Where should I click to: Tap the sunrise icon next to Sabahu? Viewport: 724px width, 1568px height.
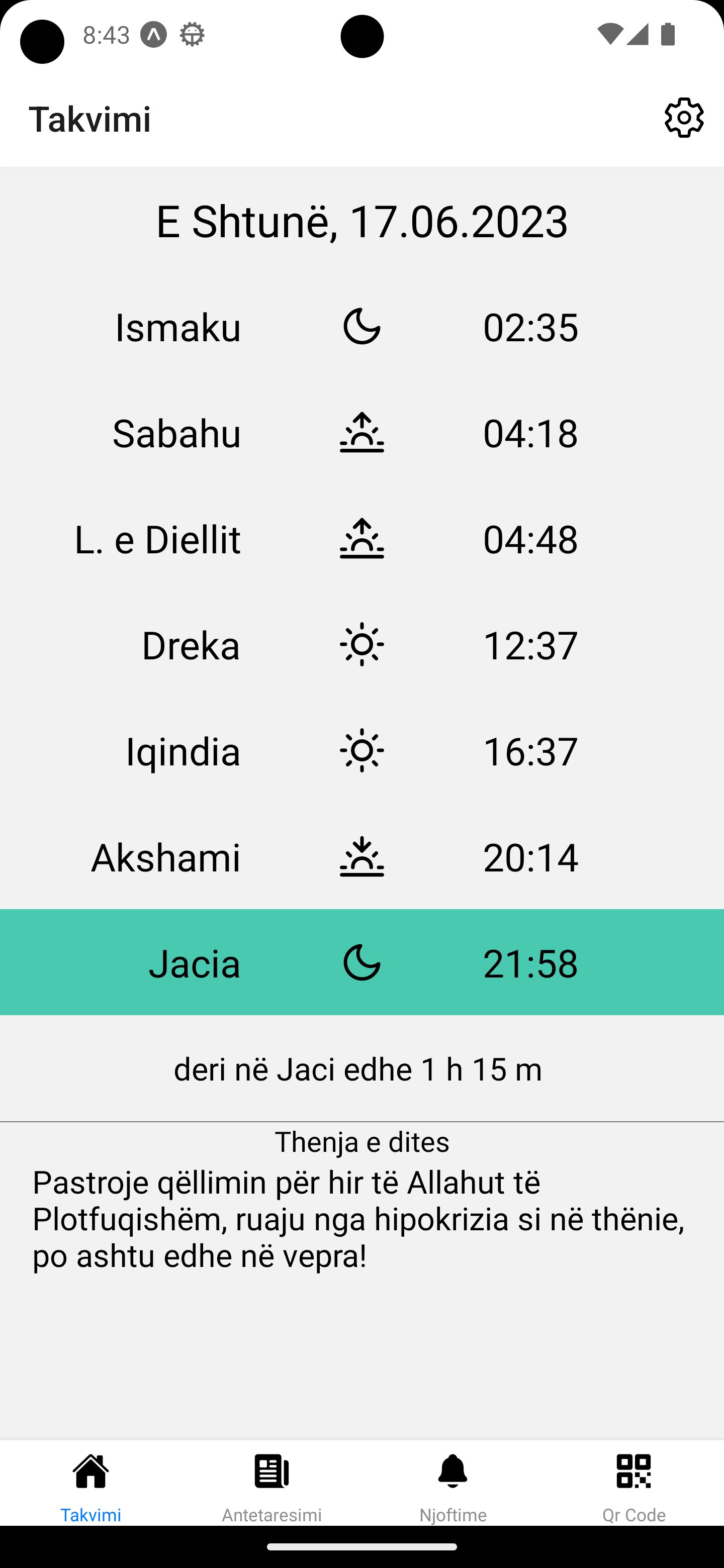[361, 433]
